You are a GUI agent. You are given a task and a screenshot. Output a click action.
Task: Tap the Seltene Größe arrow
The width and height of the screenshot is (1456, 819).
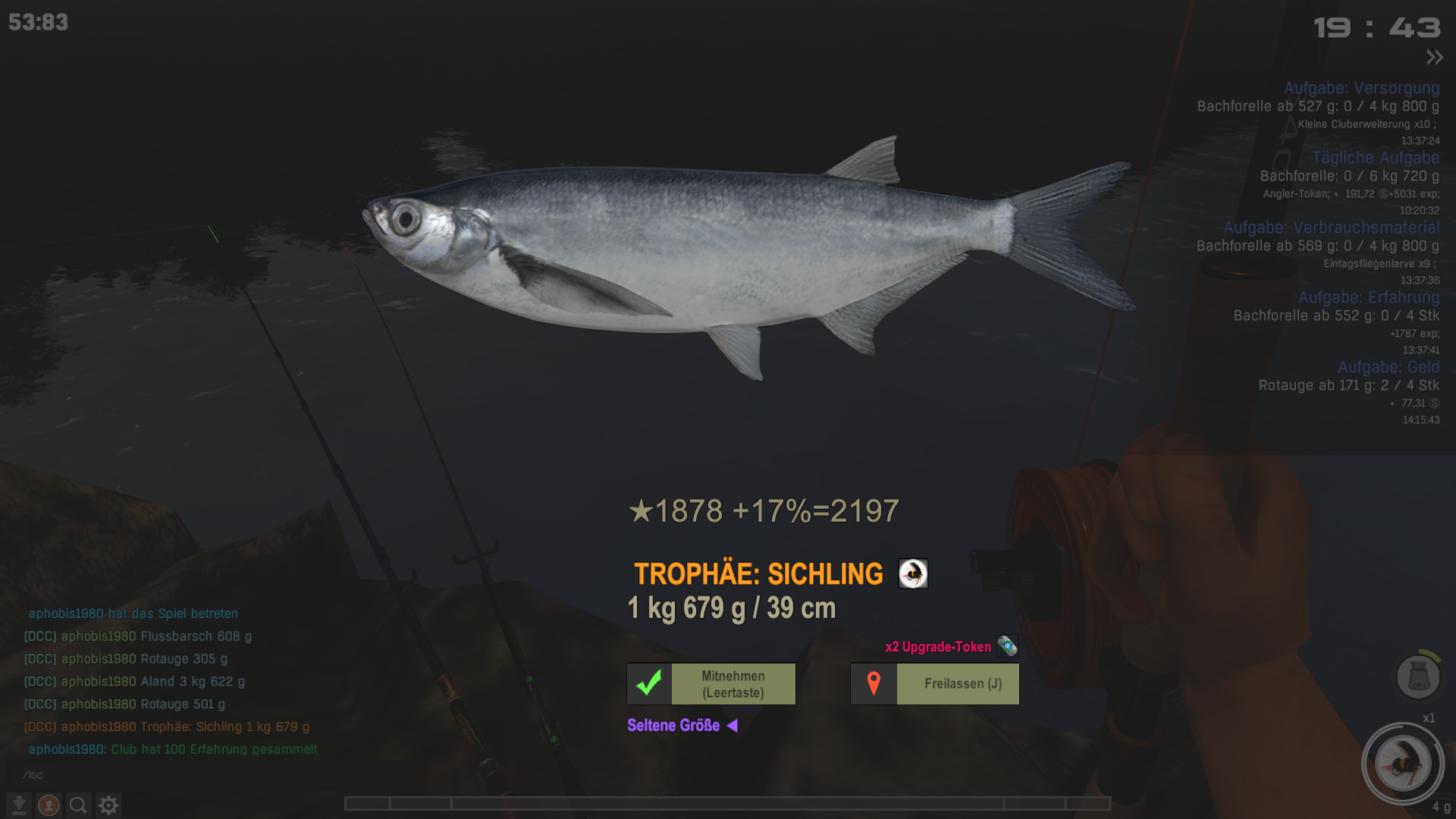point(732,726)
